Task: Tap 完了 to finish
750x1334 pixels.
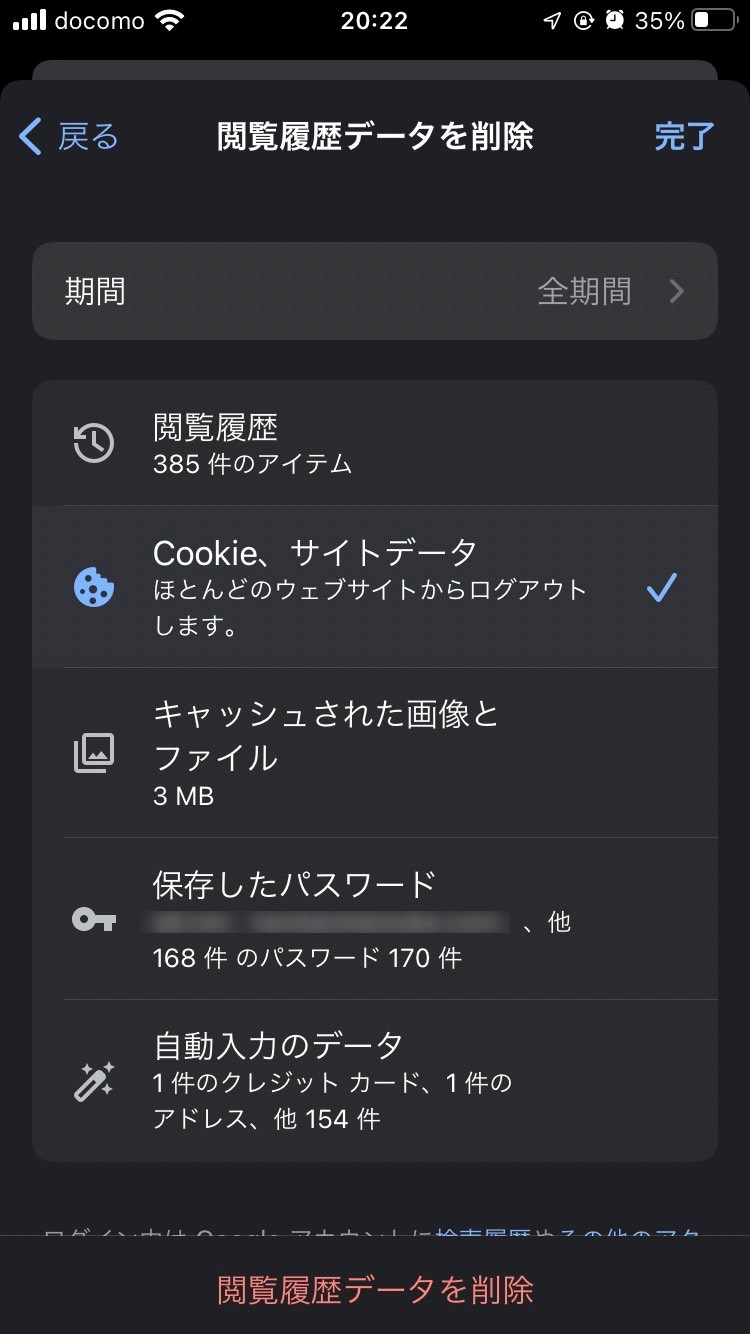Action: point(684,136)
